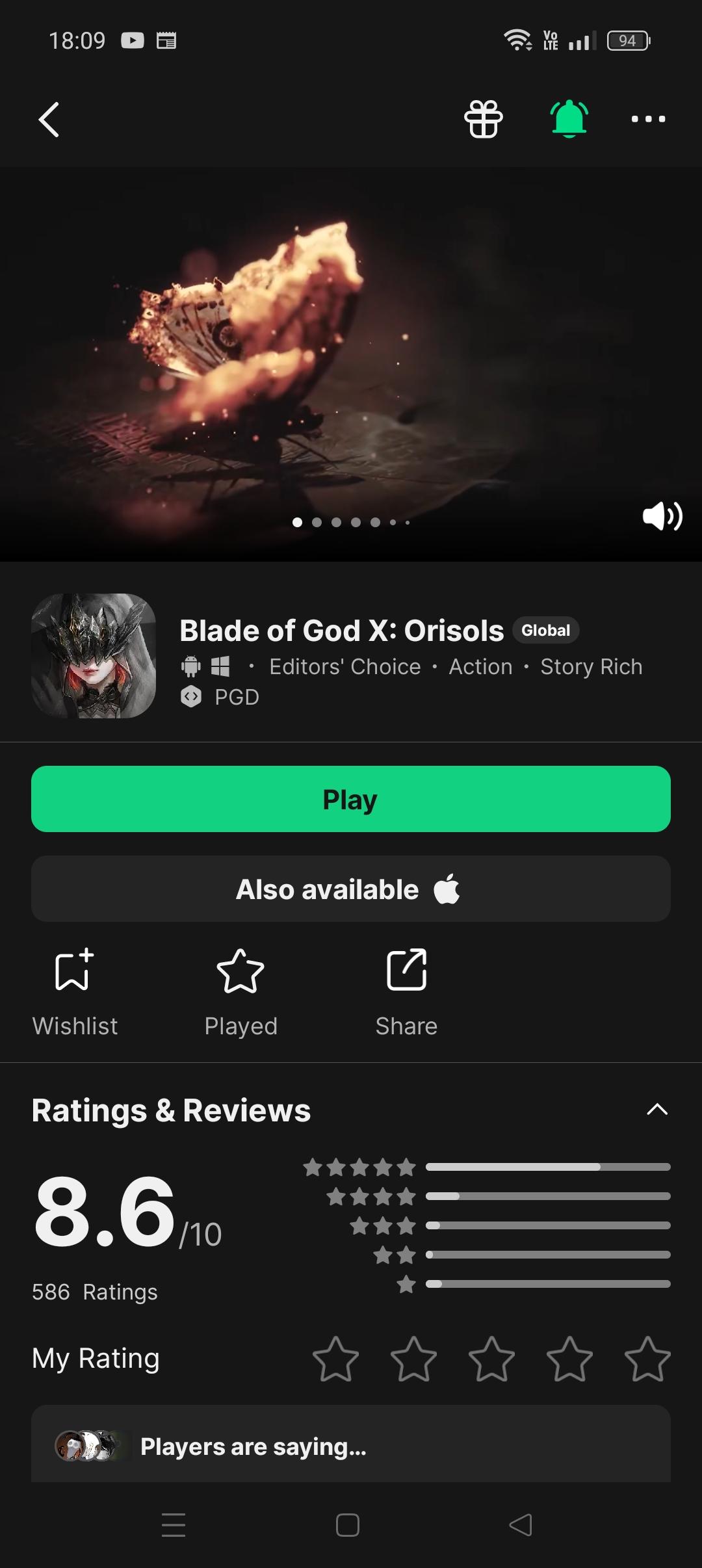Toggle the green notification bell
Viewport: 702px width, 1568px height.
tap(569, 120)
